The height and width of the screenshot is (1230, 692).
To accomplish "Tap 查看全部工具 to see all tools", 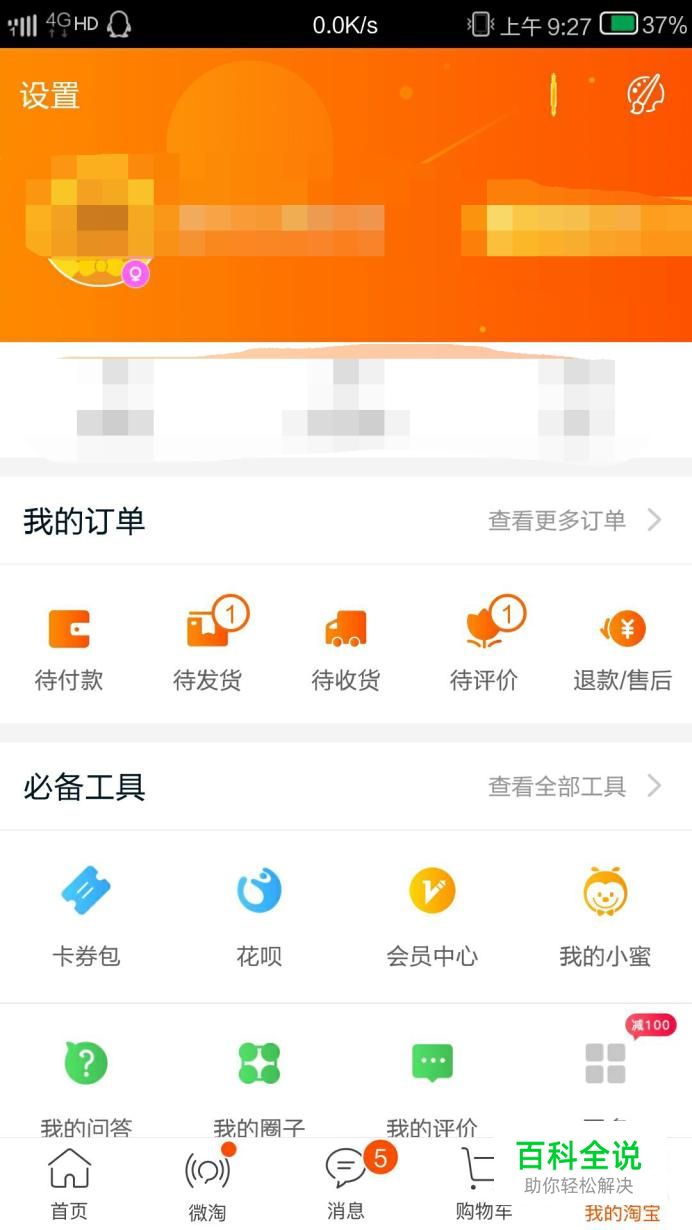I will tap(574, 786).
